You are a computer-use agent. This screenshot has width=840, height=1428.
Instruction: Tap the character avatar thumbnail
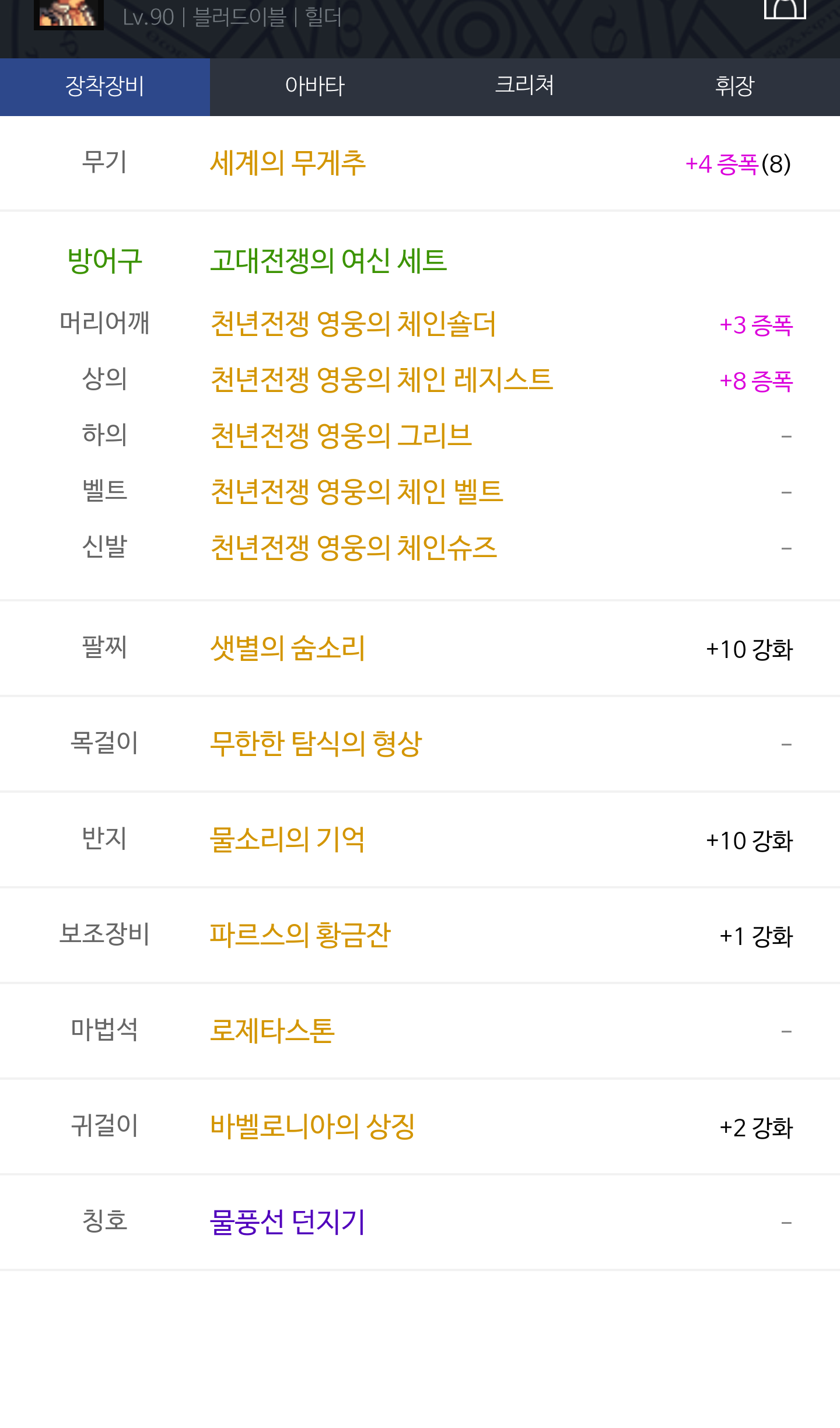69,14
